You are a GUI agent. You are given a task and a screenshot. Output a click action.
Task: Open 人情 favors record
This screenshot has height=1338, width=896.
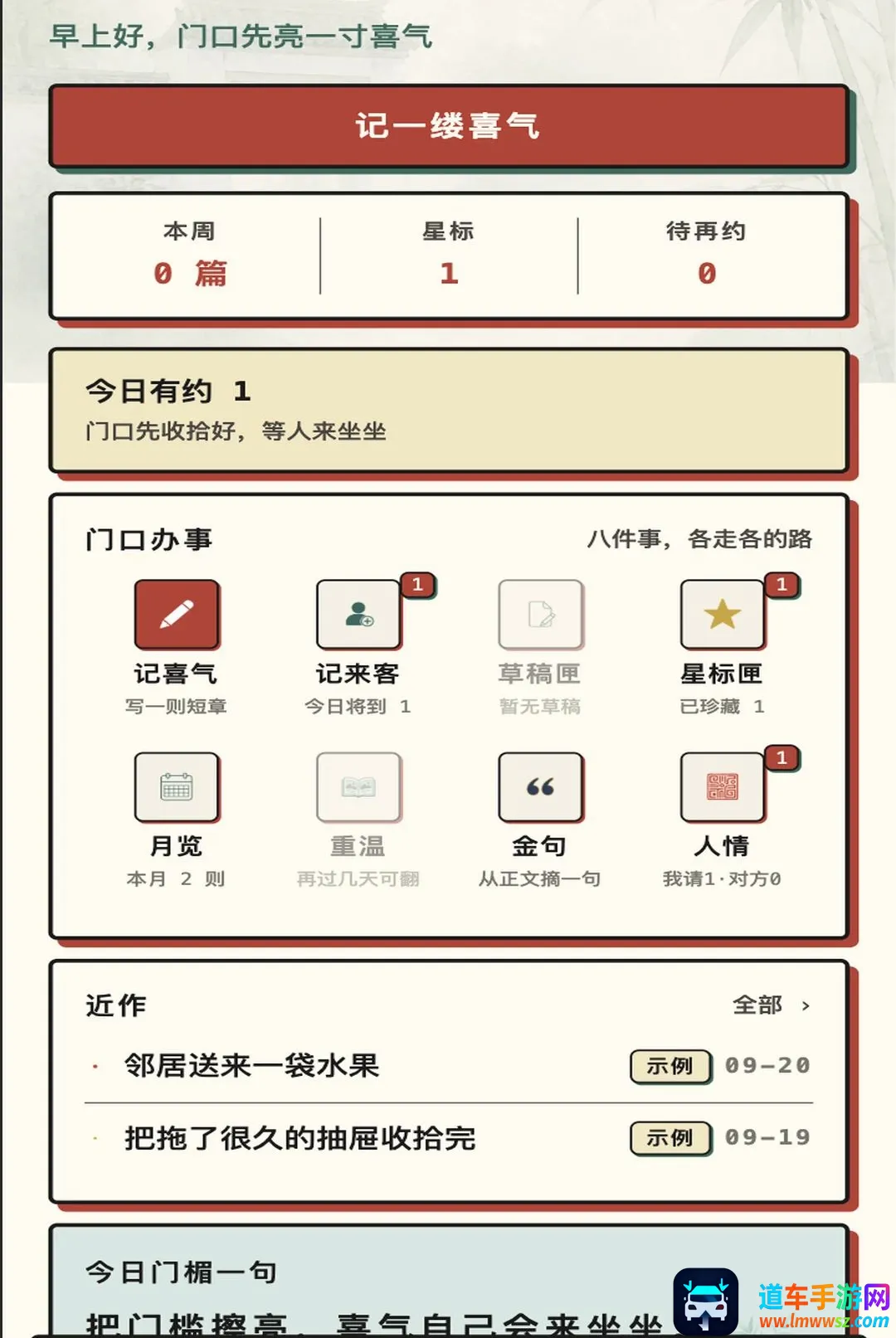pos(722,820)
